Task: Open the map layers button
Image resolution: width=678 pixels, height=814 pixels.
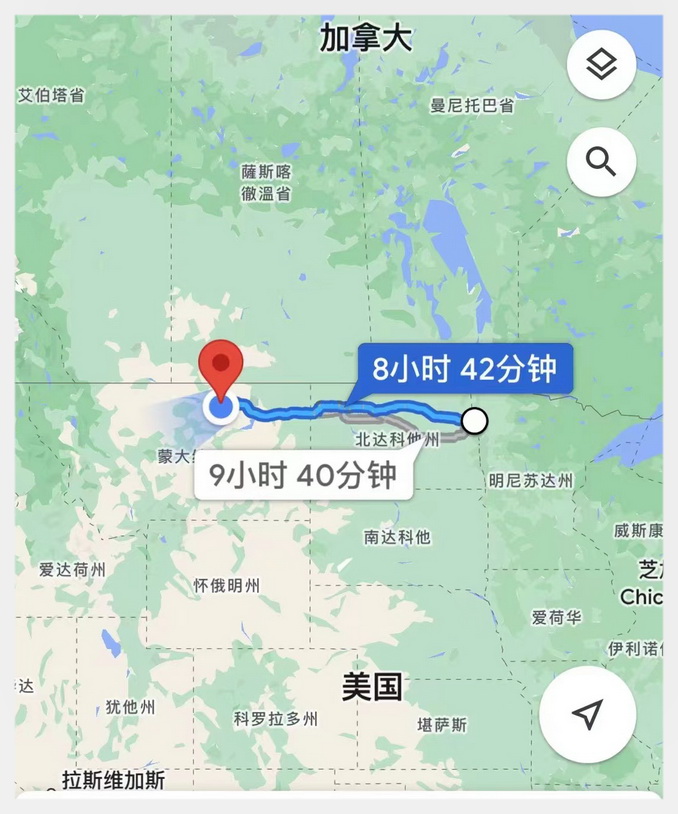Action: (601, 65)
